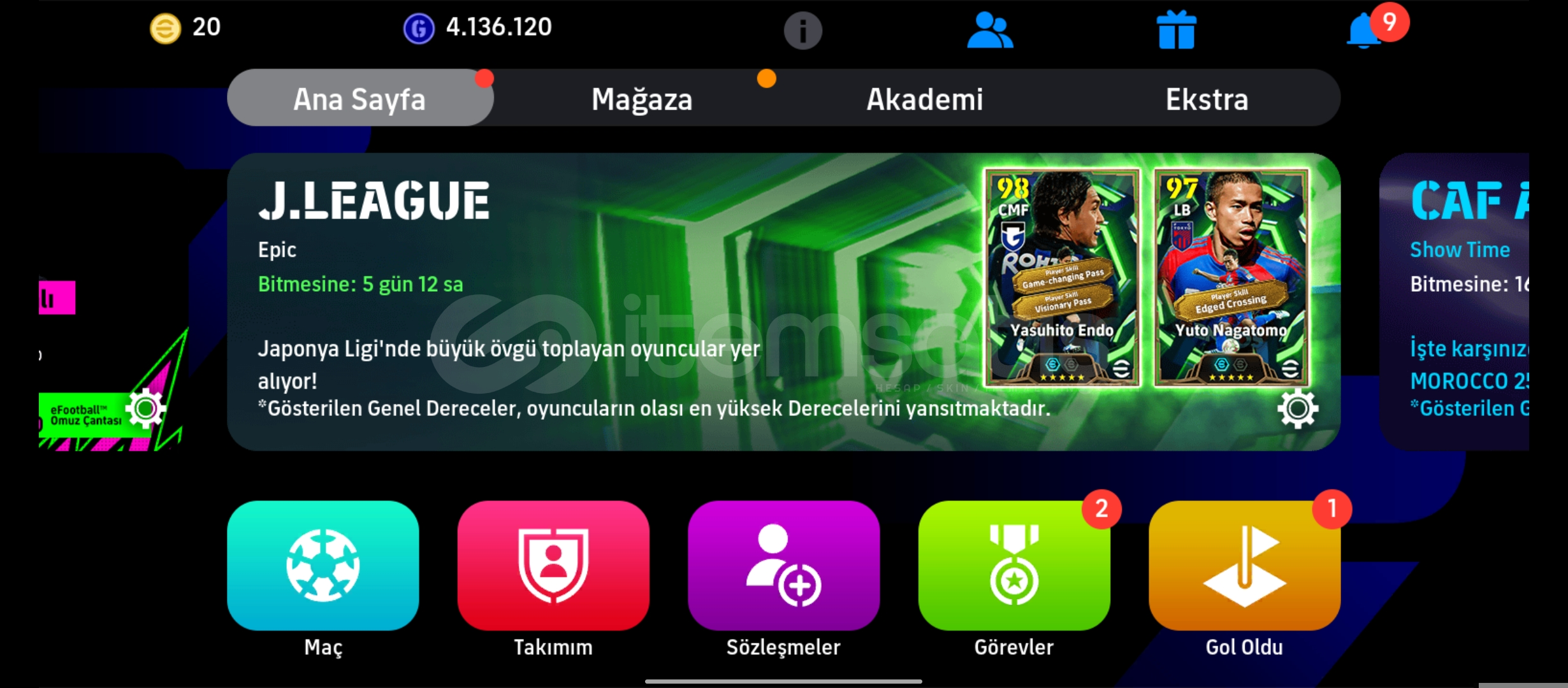Tap the GP balance 4.136.120
This screenshot has height=688, width=1568.
(478, 28)
